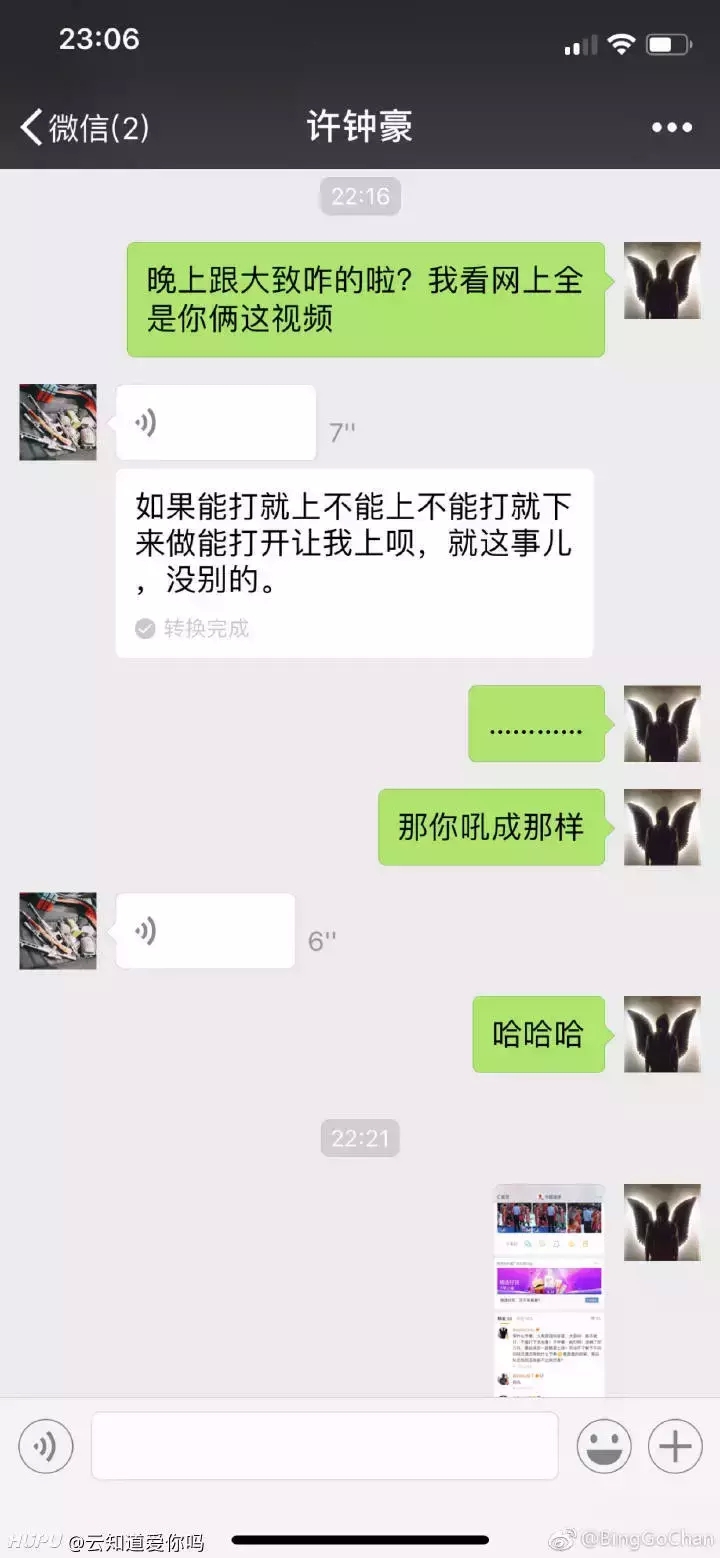Viewport: 720px width, 1558px height.
Task: Open the emoji sticker panel
Action: click(604, 1446)
